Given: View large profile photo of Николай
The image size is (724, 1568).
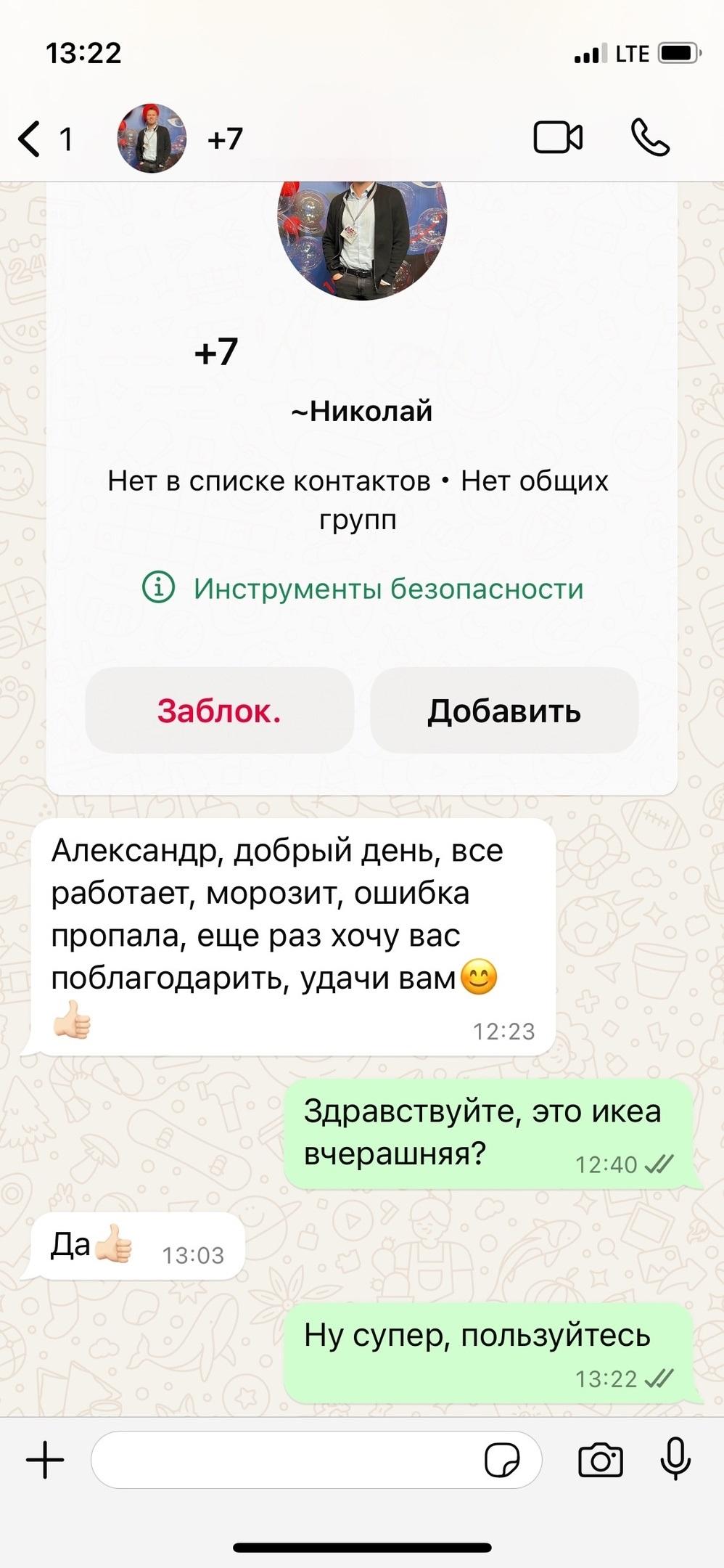Looking at the screenshot, I should click(x=362, y=232).
